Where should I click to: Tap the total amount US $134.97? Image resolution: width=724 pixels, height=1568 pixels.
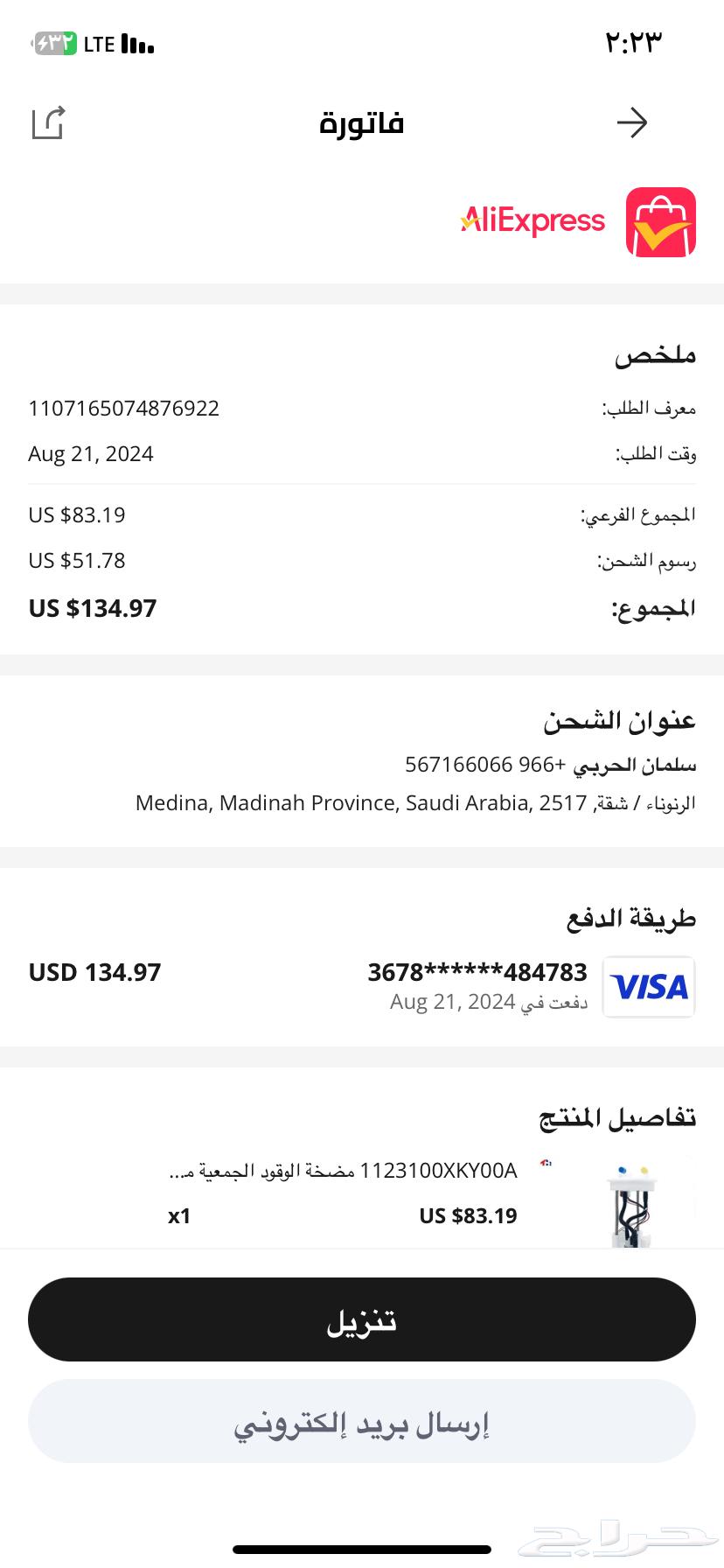tap(92, 607)
